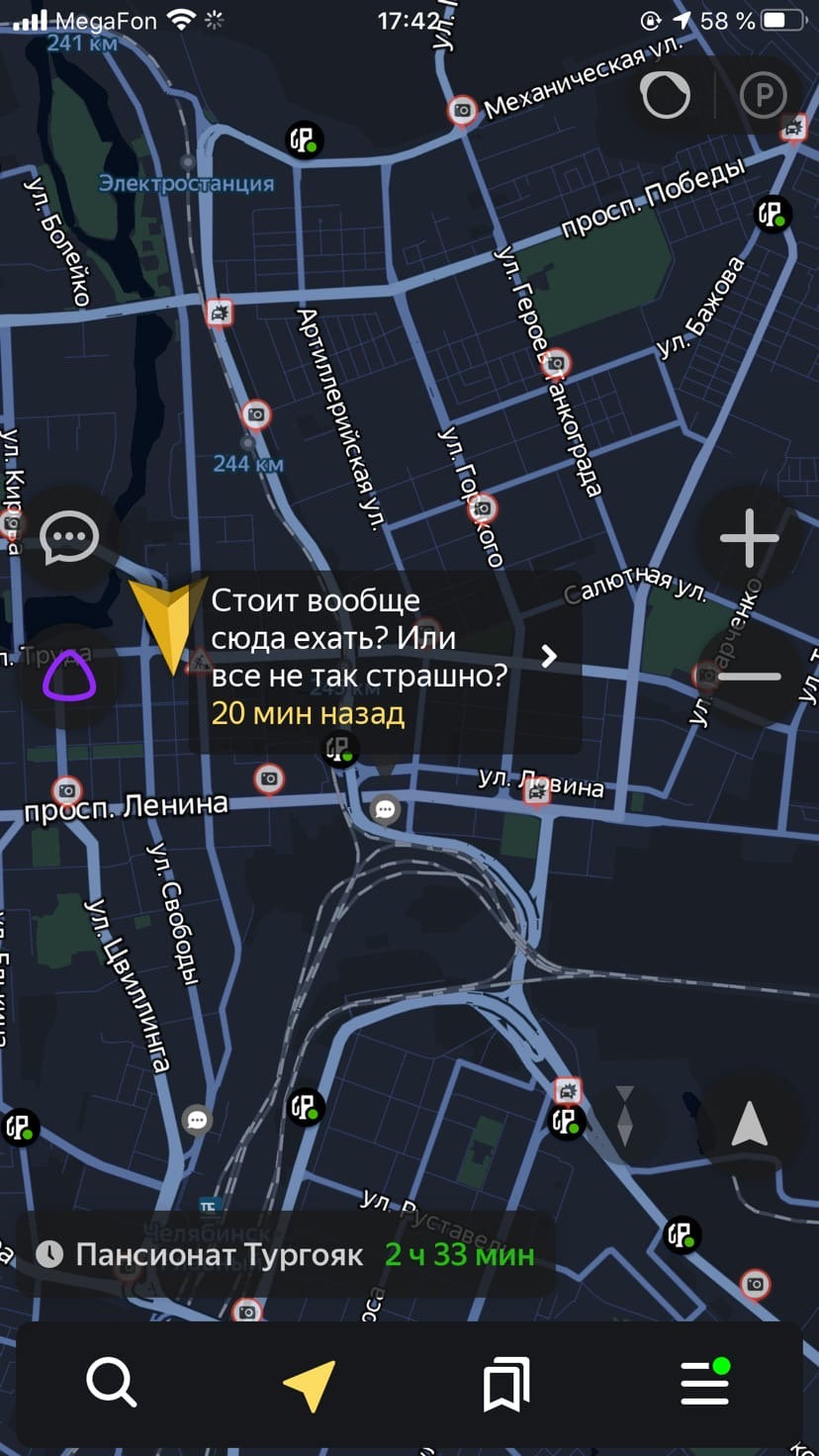Open the menu with the green dot
The width and height of the screenshot is (819, 1456).
tap(704, 1382)
